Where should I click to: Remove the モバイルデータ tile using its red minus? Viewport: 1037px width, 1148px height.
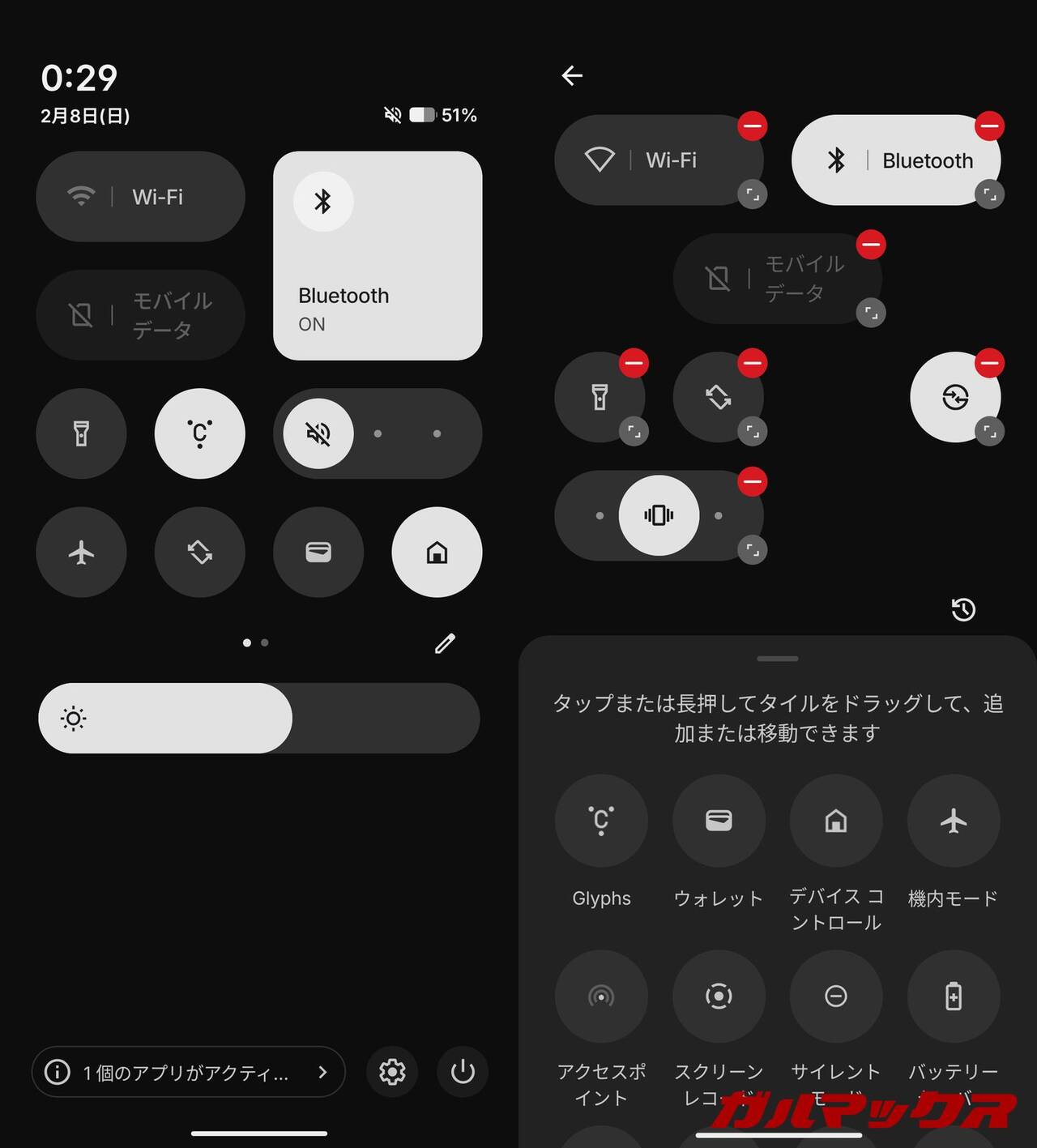pyautogui.click(x=871, y=245)
